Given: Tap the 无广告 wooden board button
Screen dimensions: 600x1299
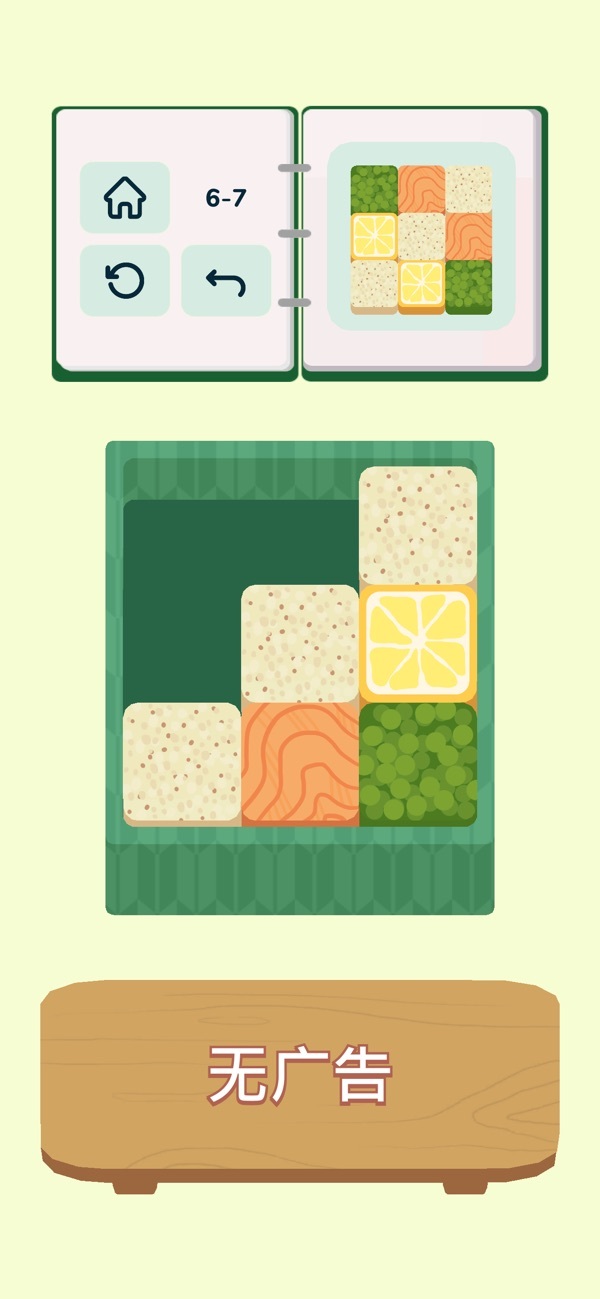Looking at the screenshot, I should (300, 1077).
